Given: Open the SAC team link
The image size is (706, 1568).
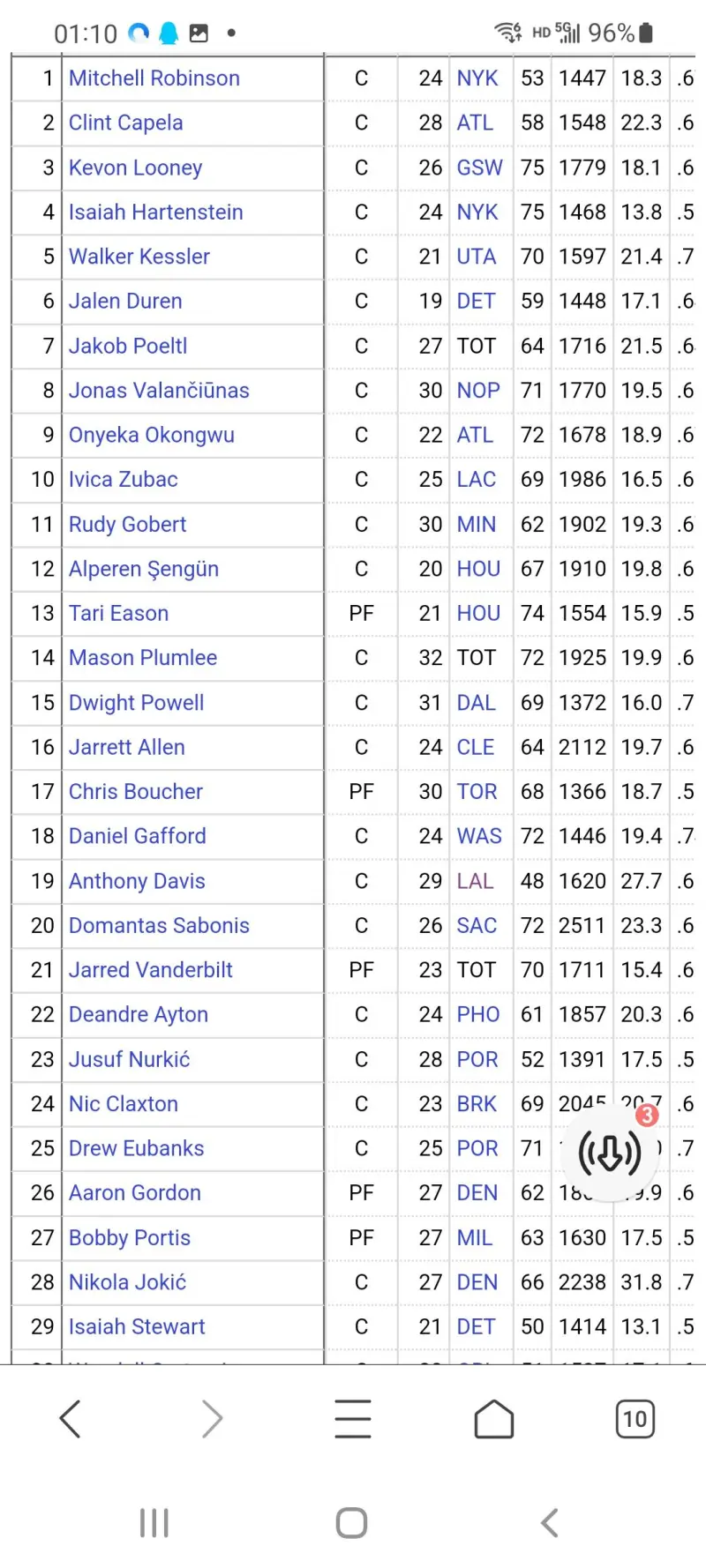Looking at the screenshot, I should [477, 925].
